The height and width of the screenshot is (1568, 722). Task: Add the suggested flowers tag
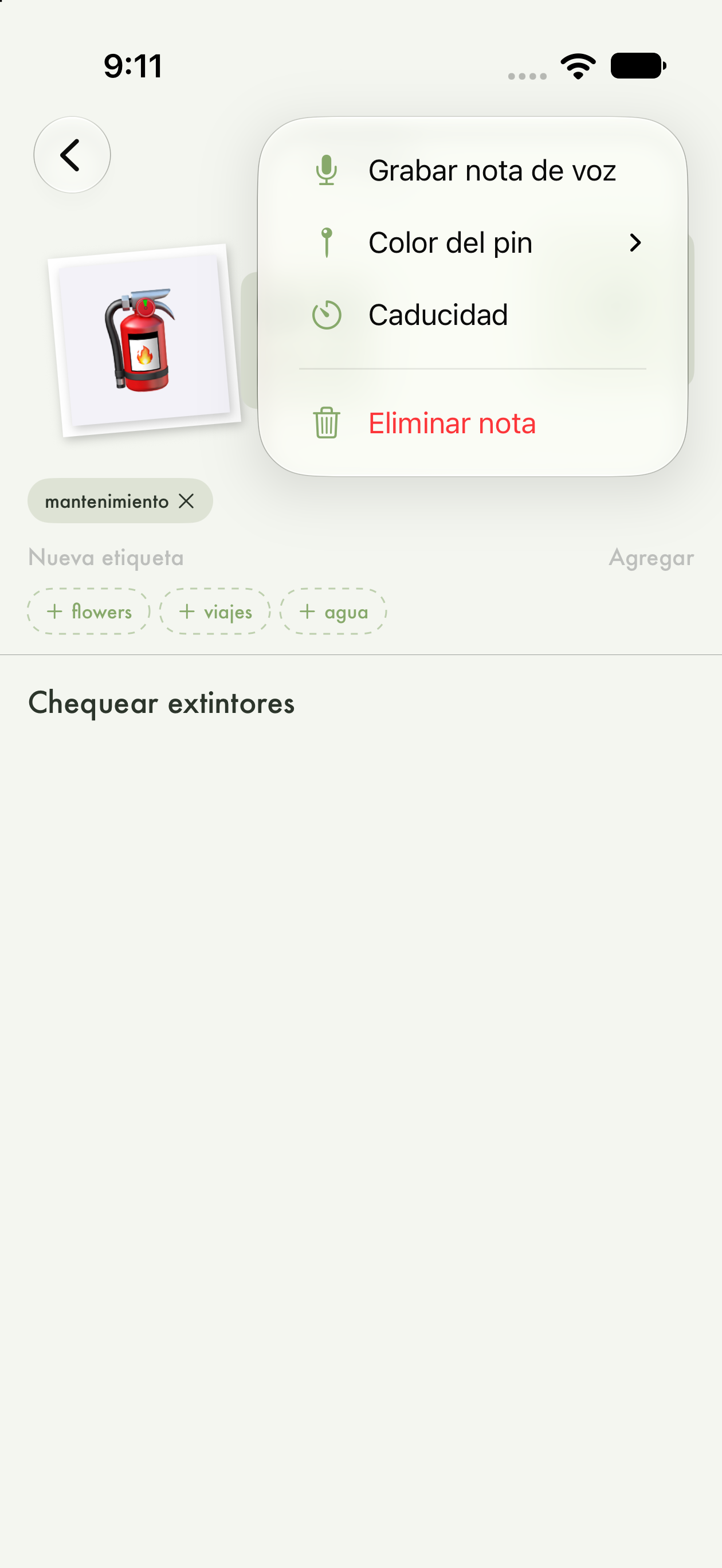[x=89, y=611]
